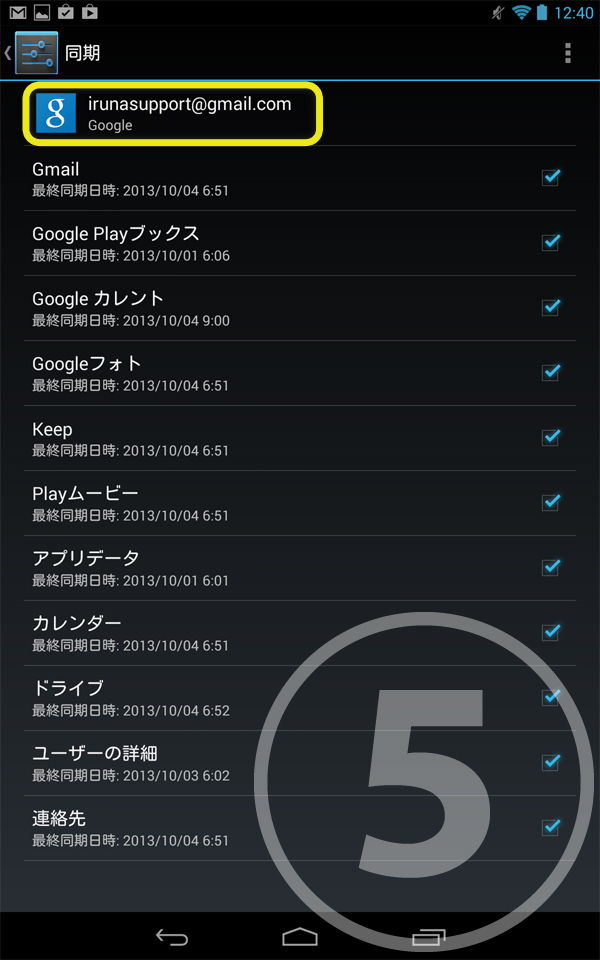
Task: Toggle Playムービー sync
Action: coord(550,503)
